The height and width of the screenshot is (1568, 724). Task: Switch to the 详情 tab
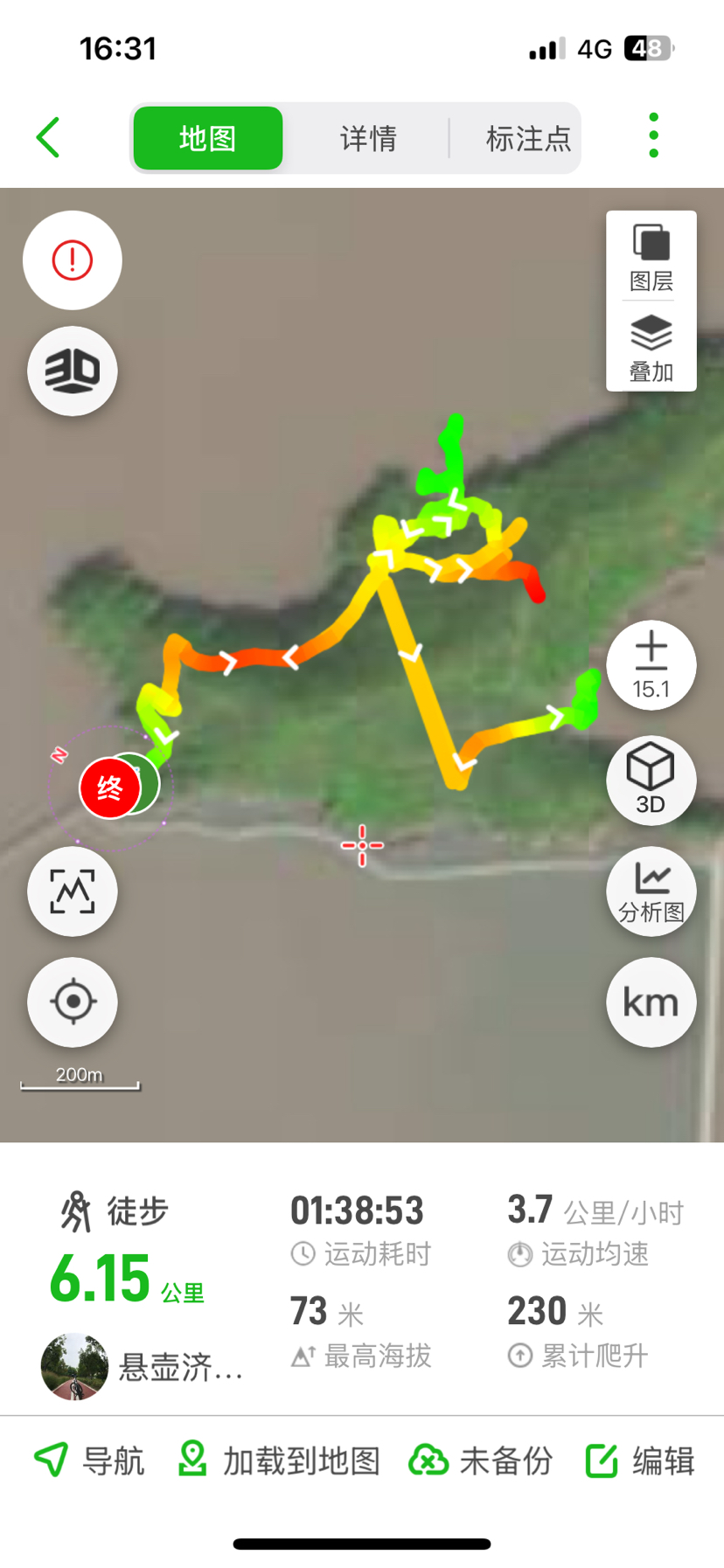(368, 138)
